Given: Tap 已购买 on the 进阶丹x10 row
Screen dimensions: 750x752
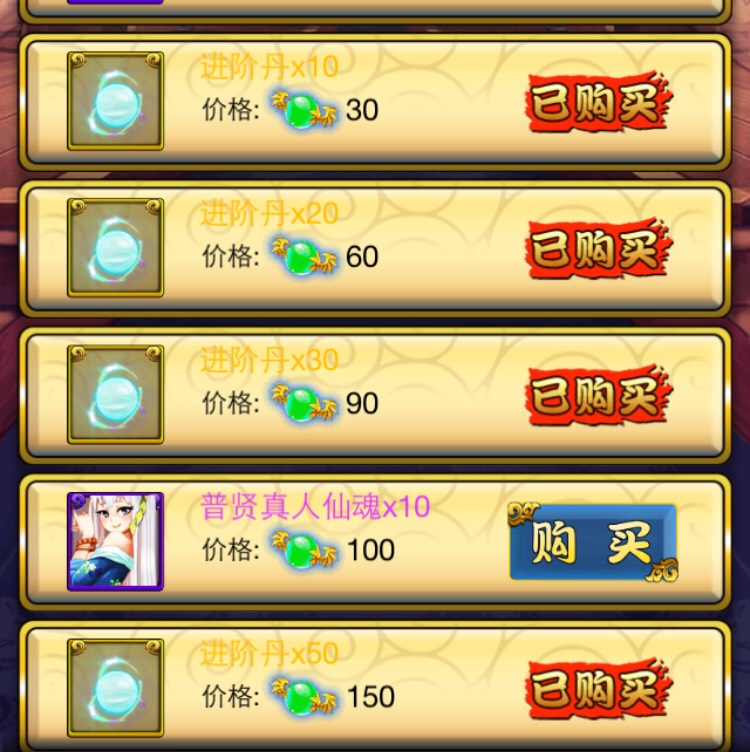Looking at the screenshot, I should point(597,103).
